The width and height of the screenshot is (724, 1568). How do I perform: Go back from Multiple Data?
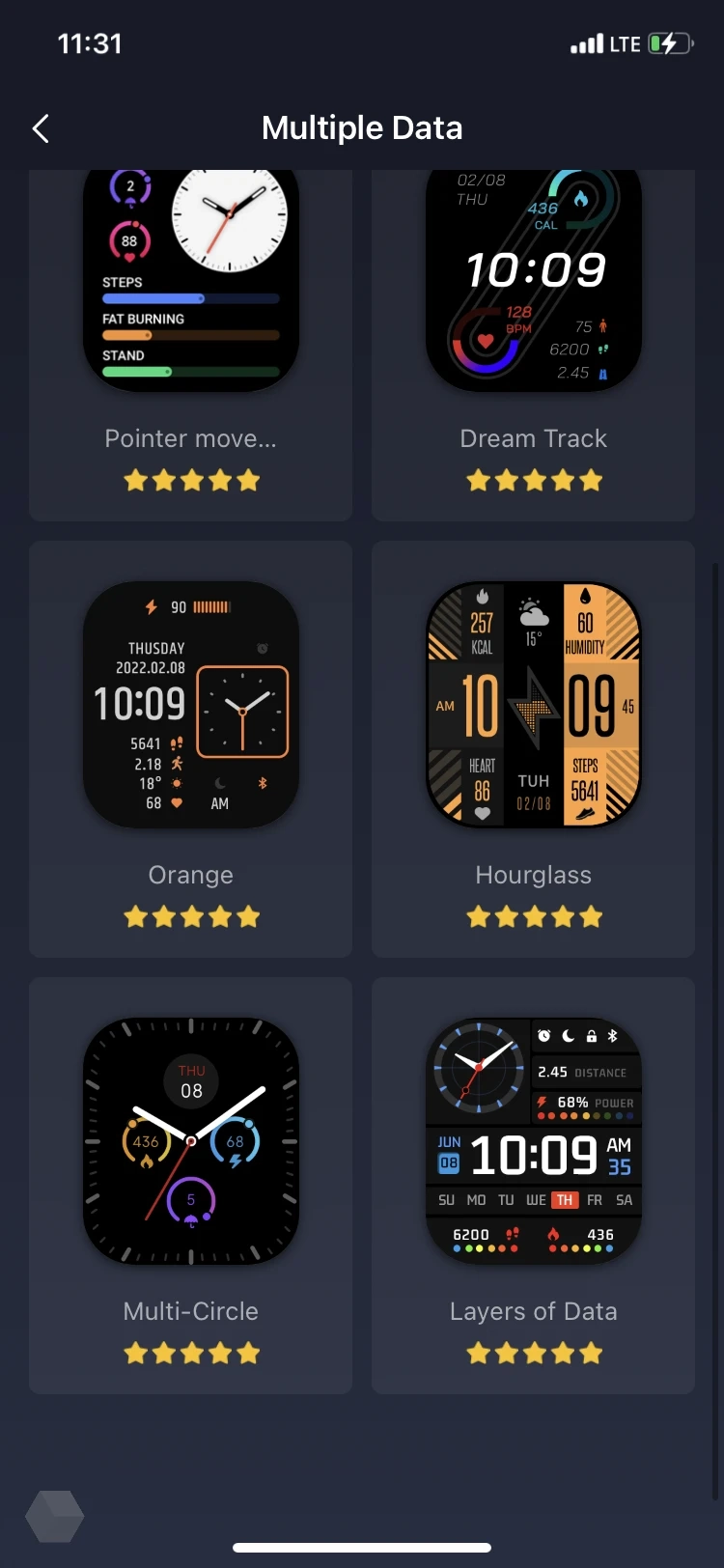(41, 128)
